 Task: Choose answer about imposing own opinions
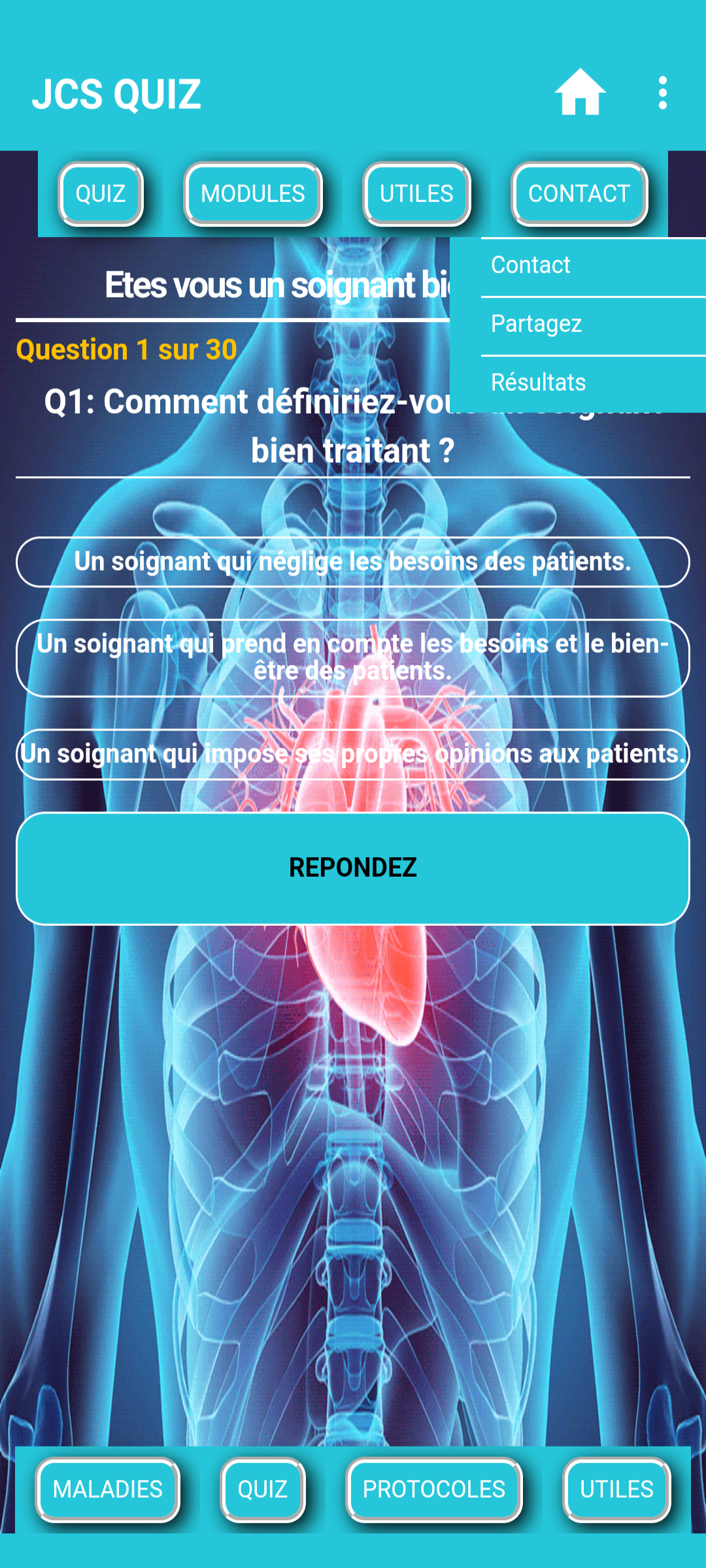[x=353, y=754]
